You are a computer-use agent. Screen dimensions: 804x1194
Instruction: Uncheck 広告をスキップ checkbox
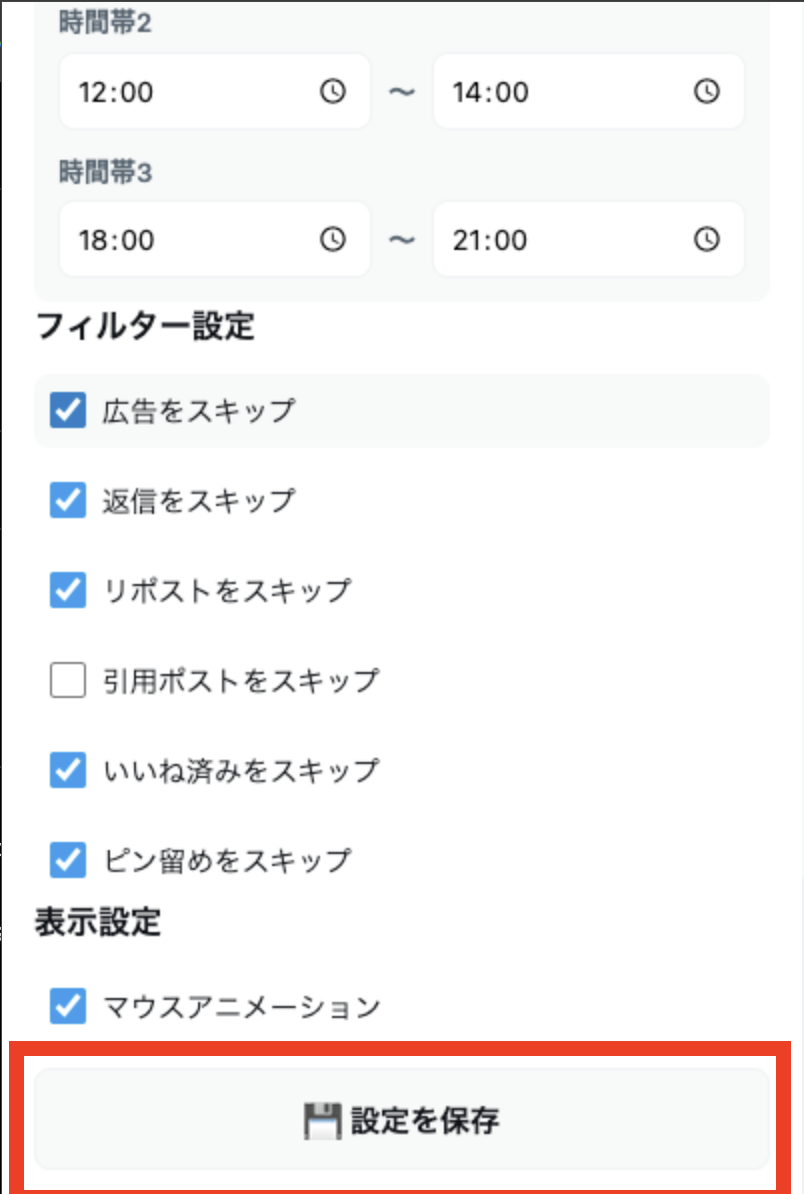[x=68, y=410]
